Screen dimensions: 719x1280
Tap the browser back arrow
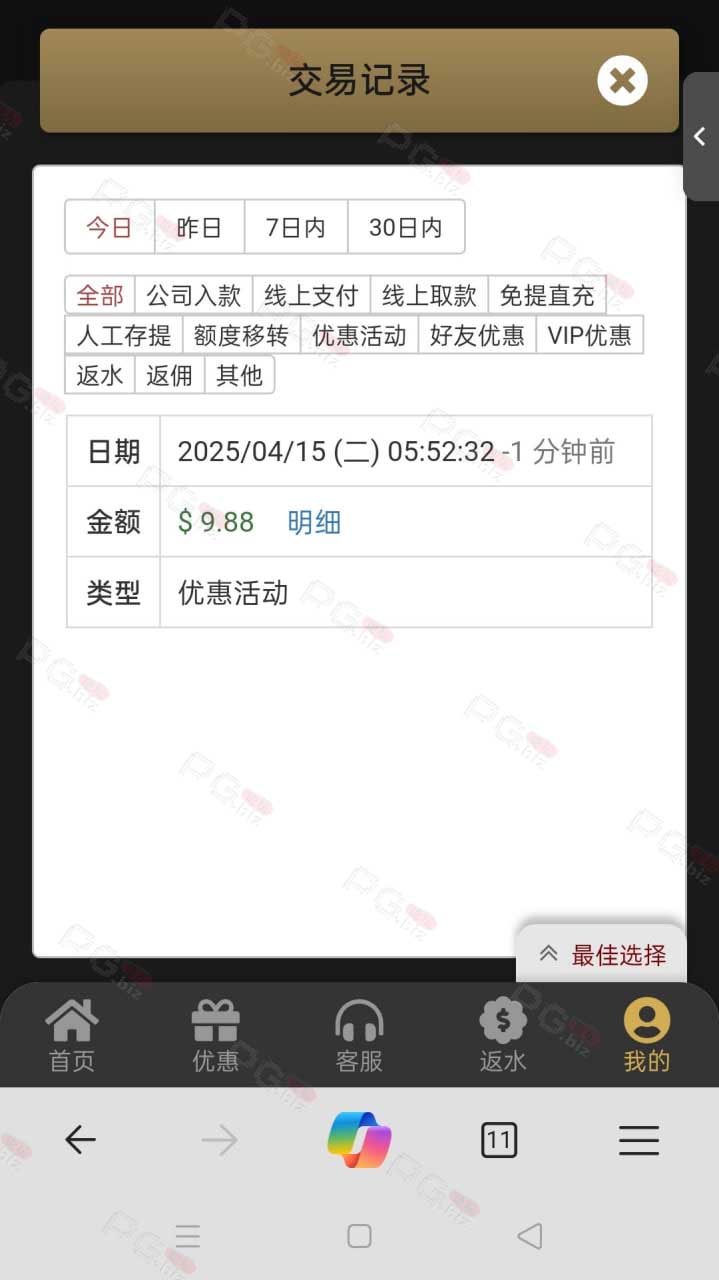click(x=80, y=1140)
